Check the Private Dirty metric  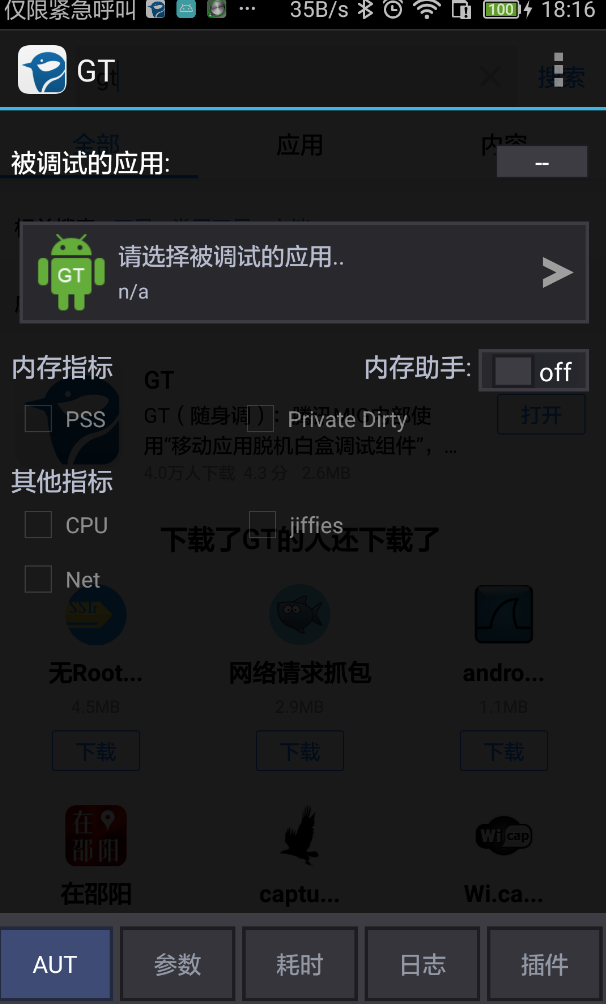[x=261, y=419]
